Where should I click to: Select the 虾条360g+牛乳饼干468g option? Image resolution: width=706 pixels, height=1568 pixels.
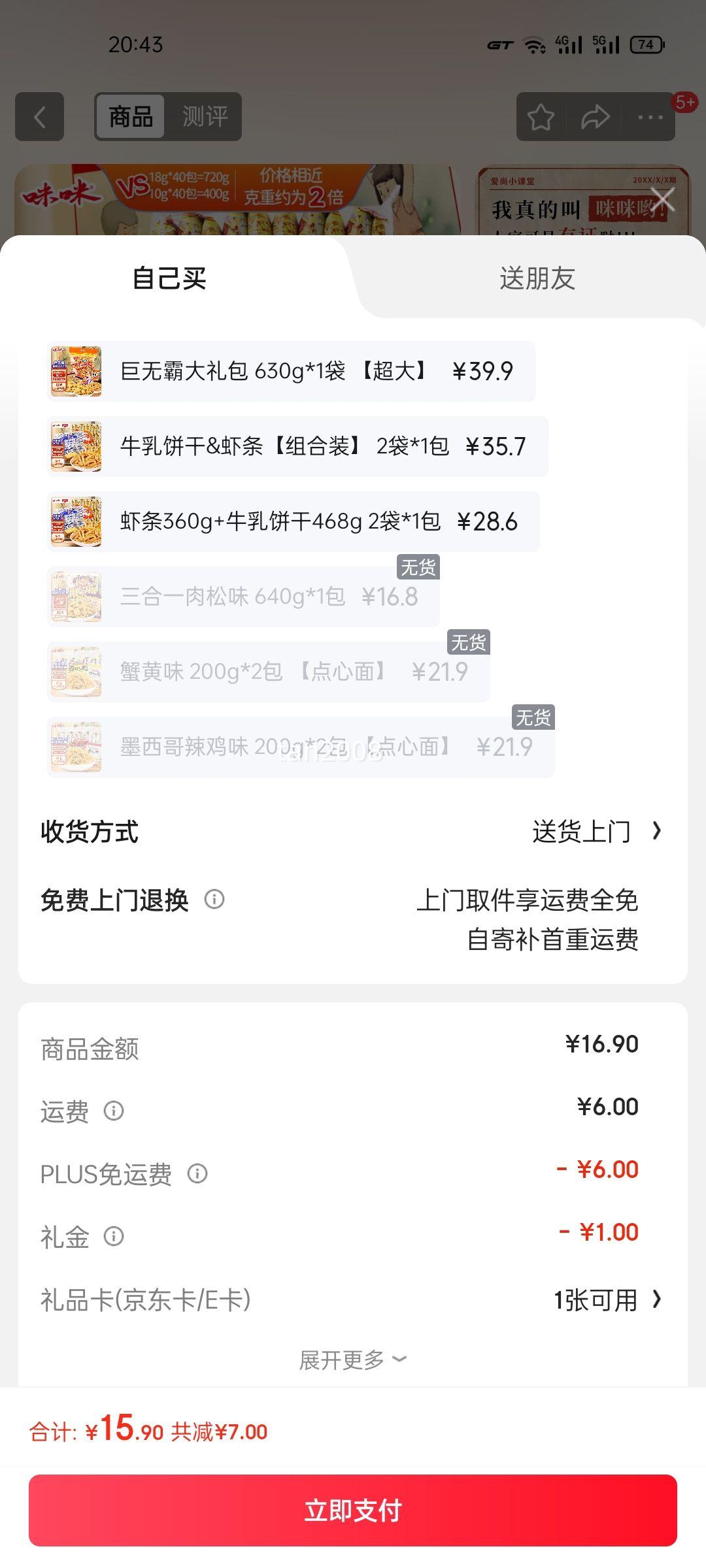pos(294,521)
